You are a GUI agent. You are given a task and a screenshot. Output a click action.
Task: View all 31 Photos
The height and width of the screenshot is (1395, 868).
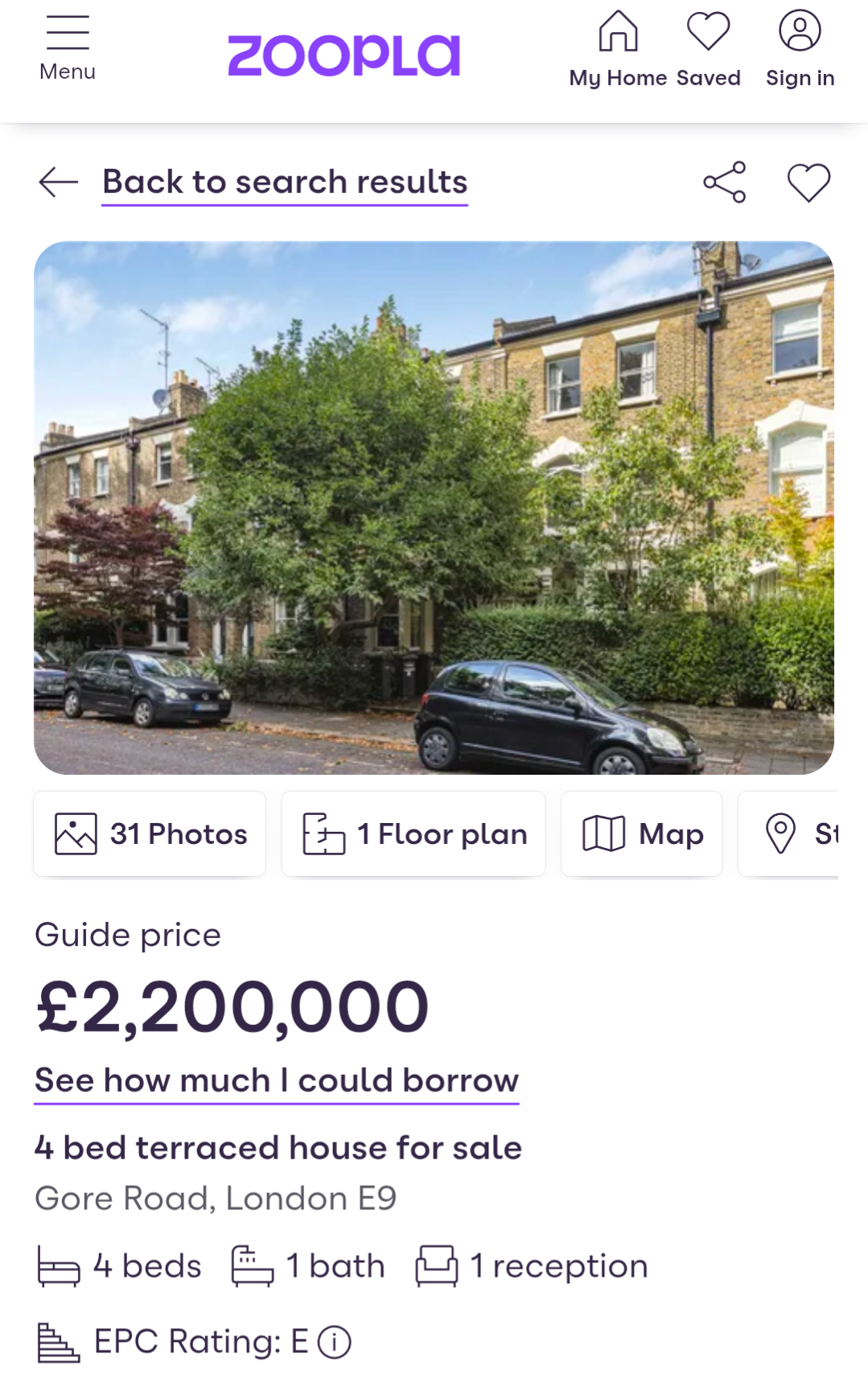point(150,833)
